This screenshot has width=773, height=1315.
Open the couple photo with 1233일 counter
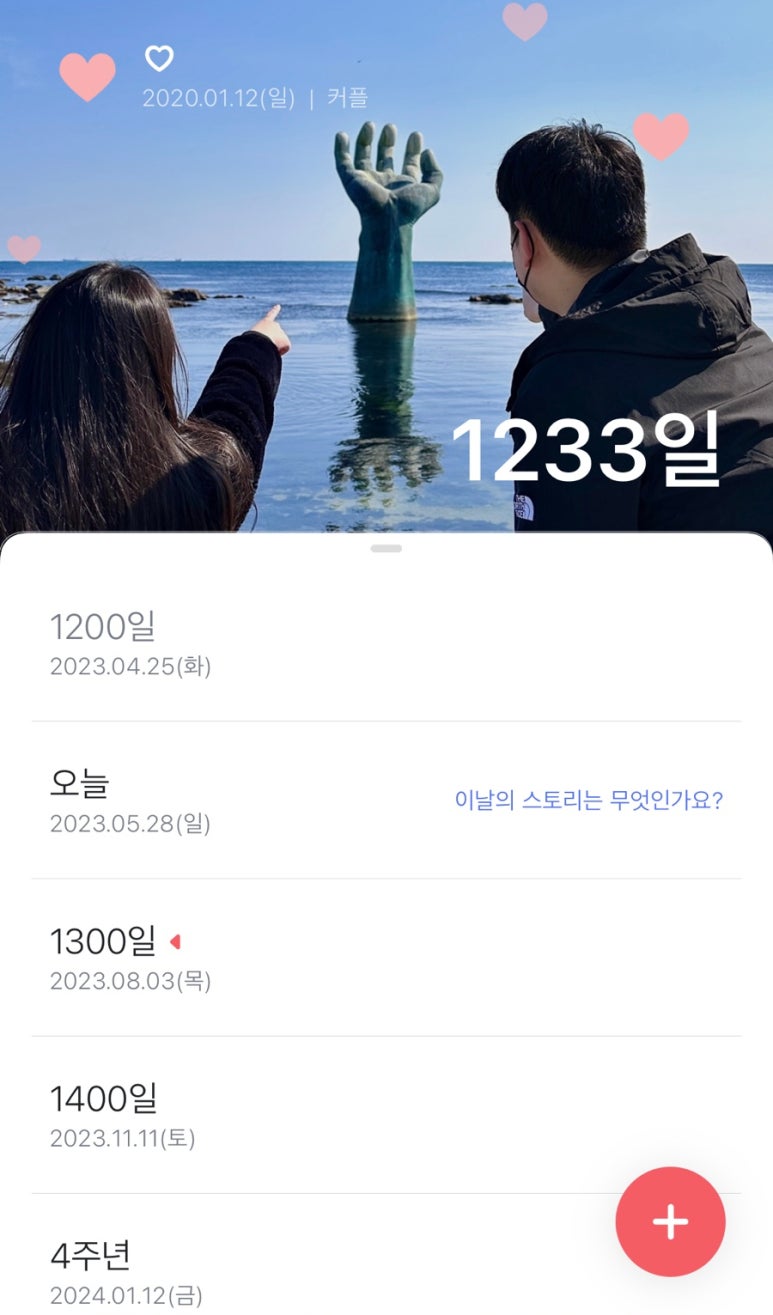tap(386, 266)
